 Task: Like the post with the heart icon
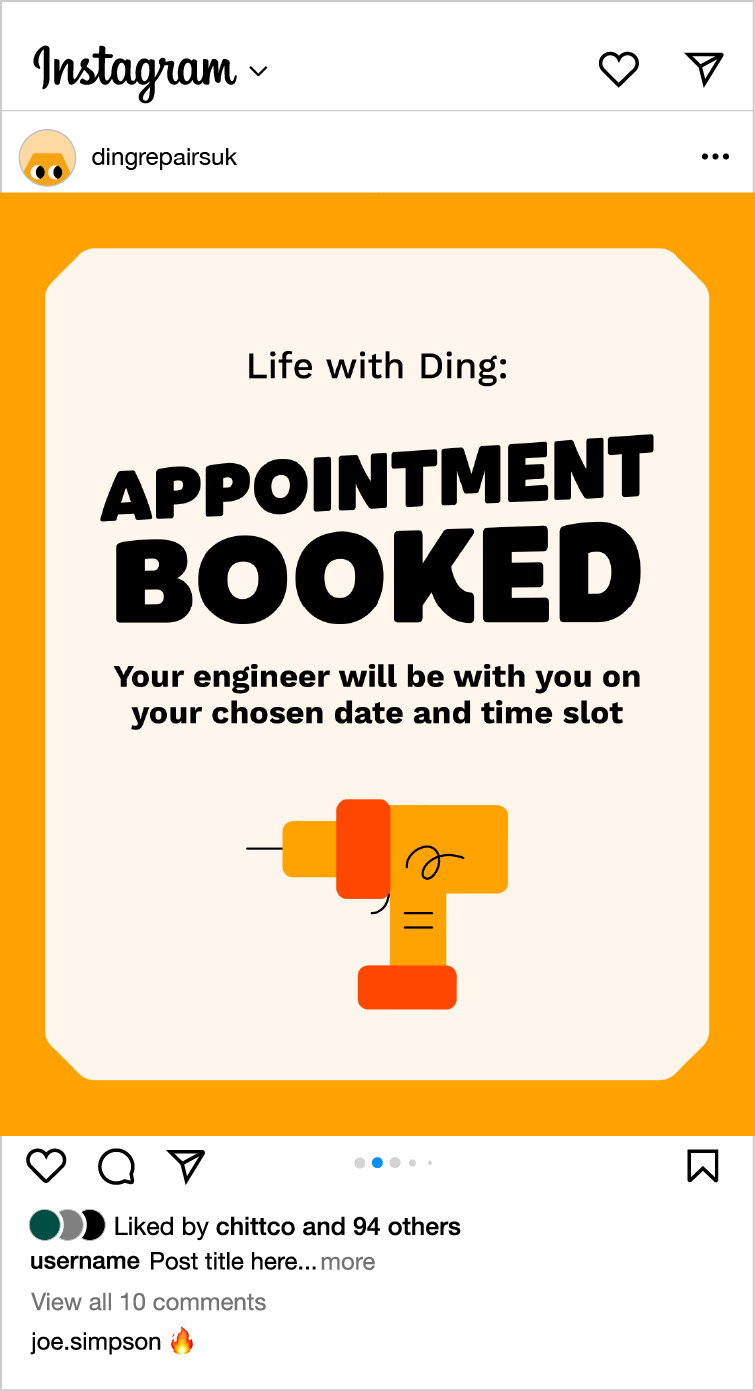[x=46, y=1165]
